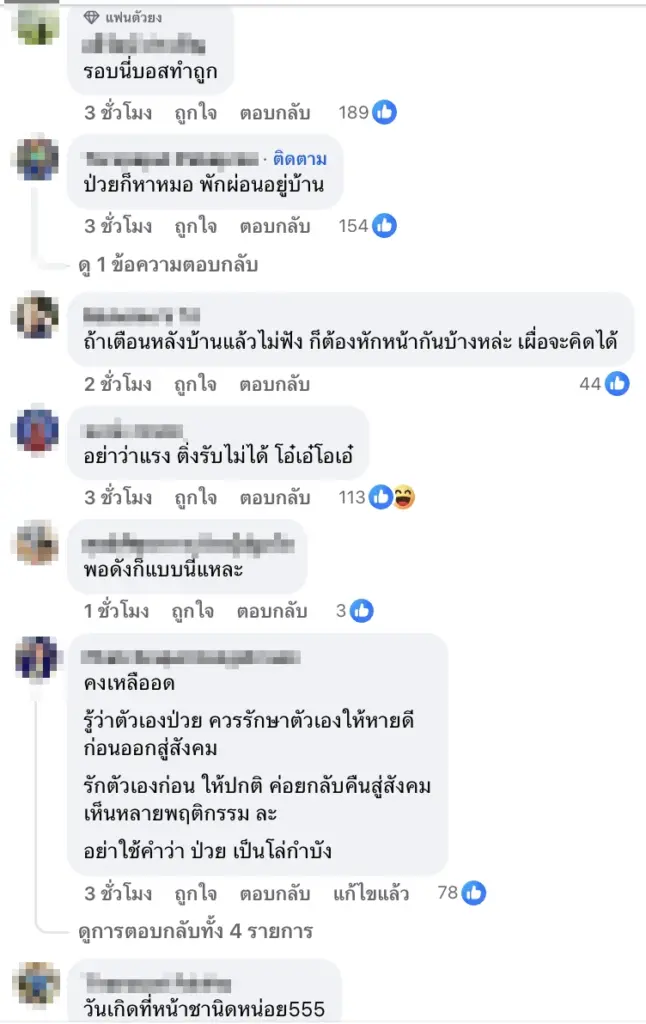Viewport: 646px width, 1024px height.
Task: Tap ติดตาม to follow the "ป่วยก็หาหมอ" commenter
Action: coord(300,159)
